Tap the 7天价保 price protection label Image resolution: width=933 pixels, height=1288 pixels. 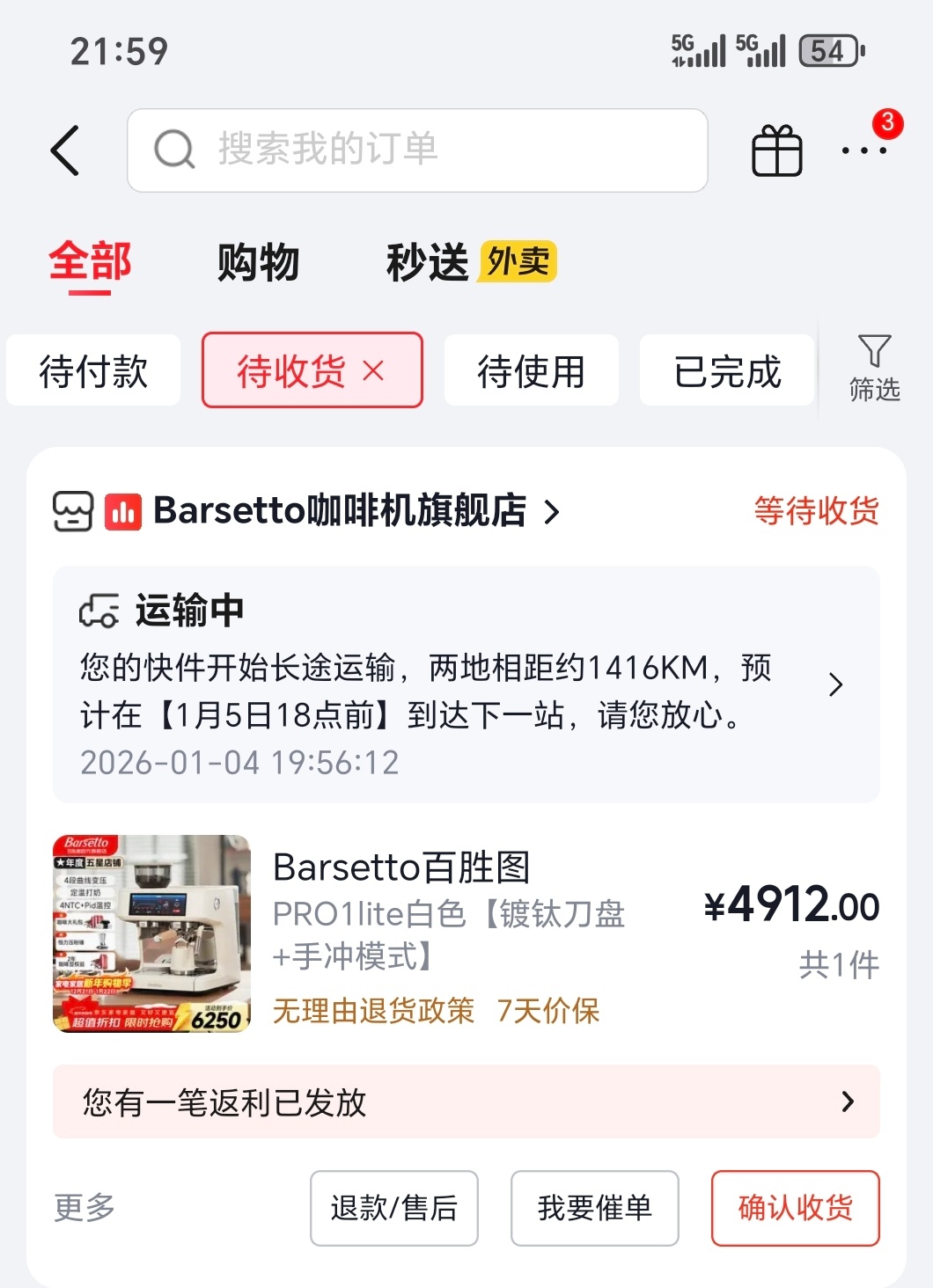point(549,1012)
